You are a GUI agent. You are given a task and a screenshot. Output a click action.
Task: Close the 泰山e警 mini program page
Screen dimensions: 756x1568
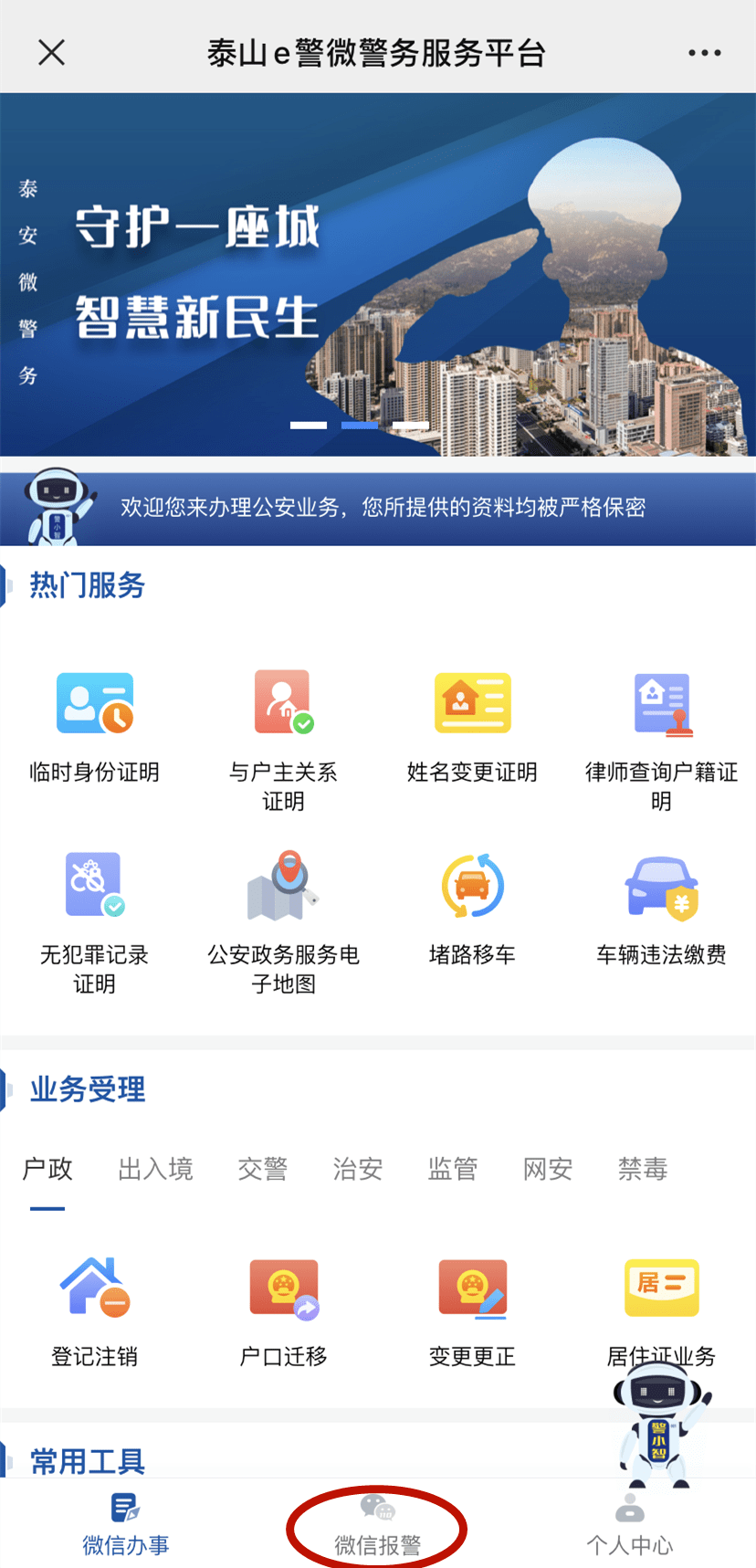pyautogui.click(x=52, y=53)
